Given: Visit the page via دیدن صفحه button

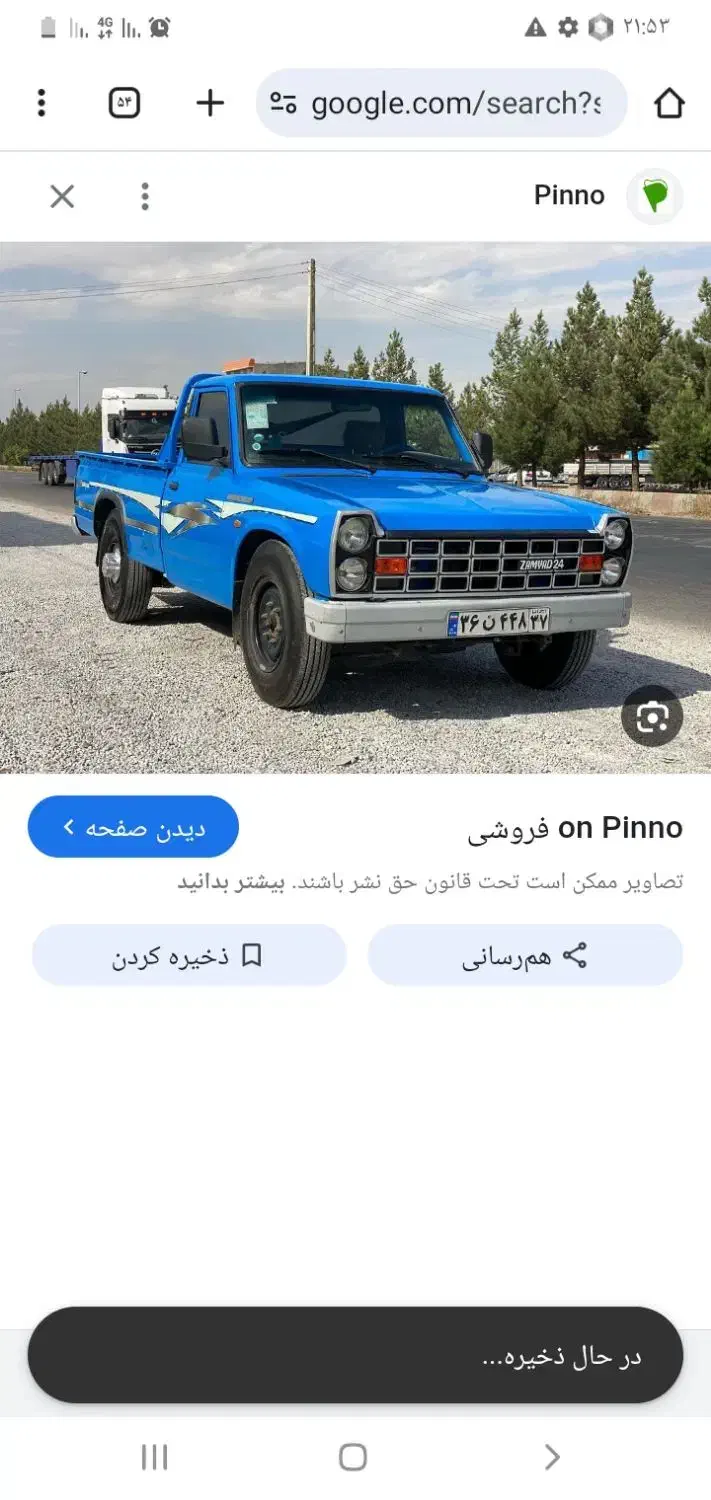Looking at the screenshot, I should 133,827.
